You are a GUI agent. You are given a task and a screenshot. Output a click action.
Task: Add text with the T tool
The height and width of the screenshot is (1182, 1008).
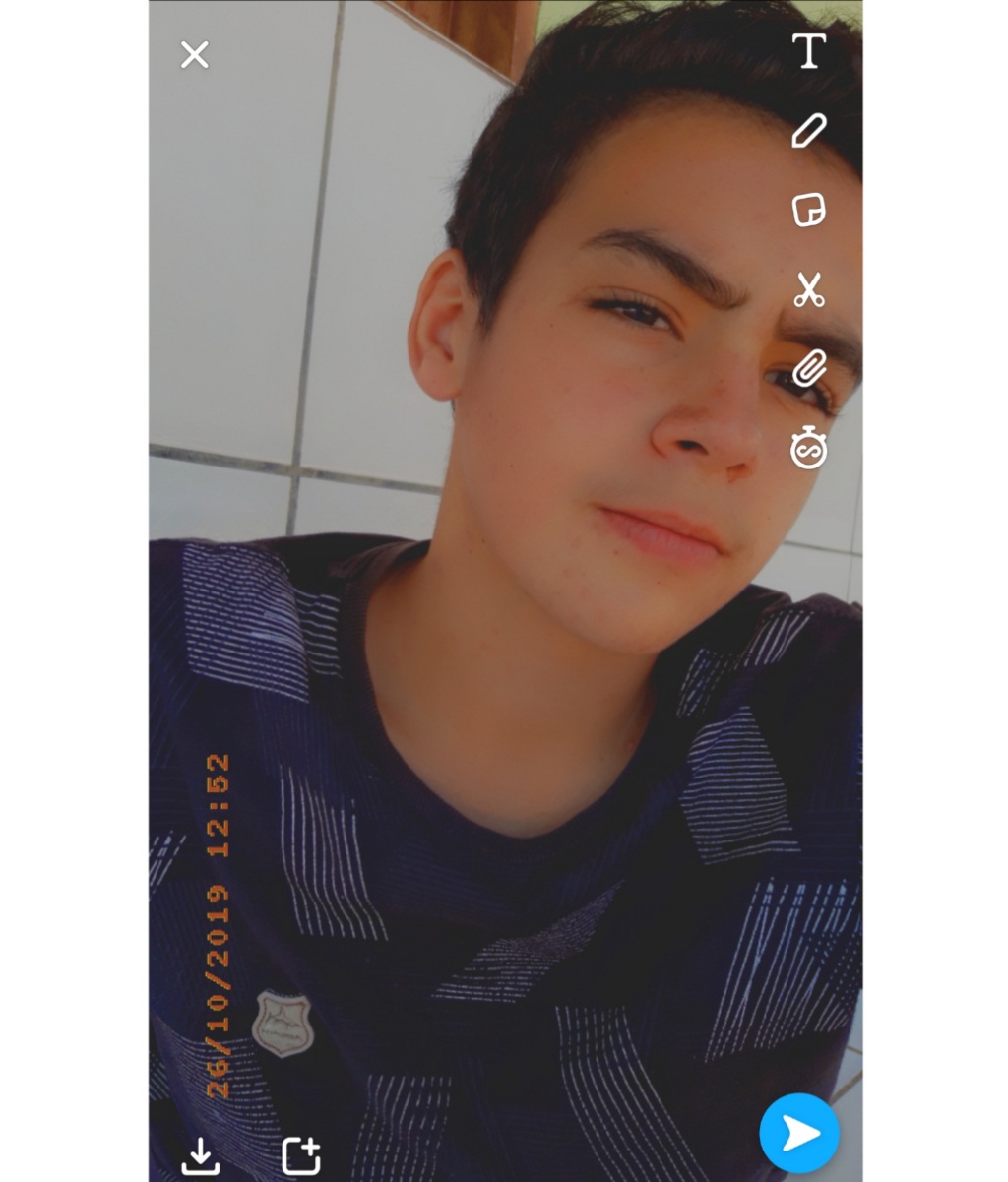808,50
